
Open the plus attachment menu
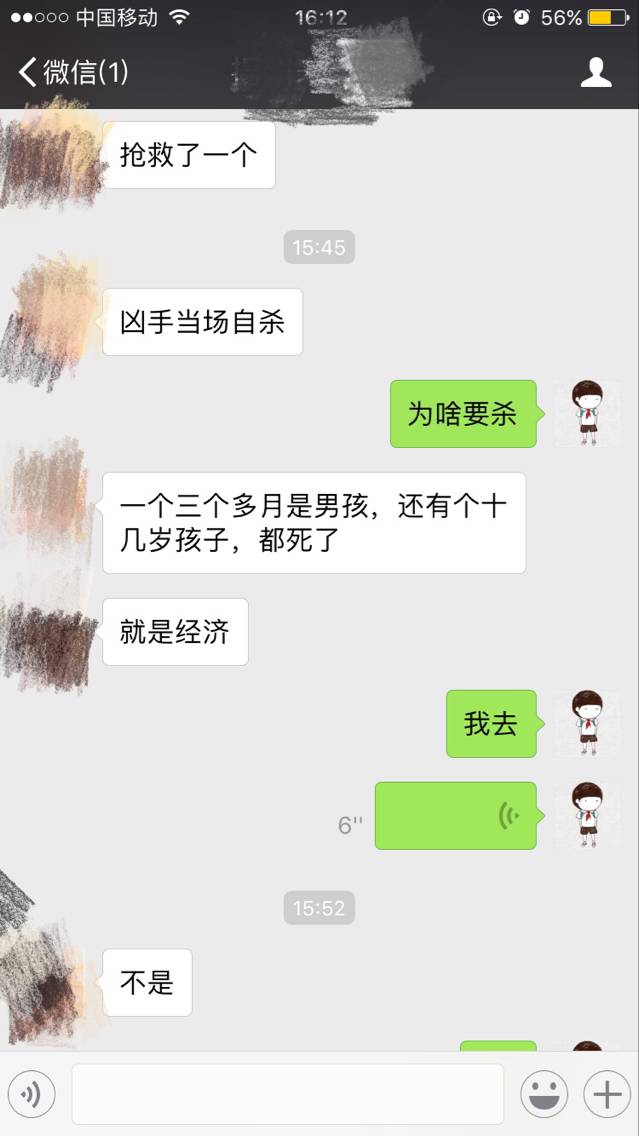[607, 1094]
